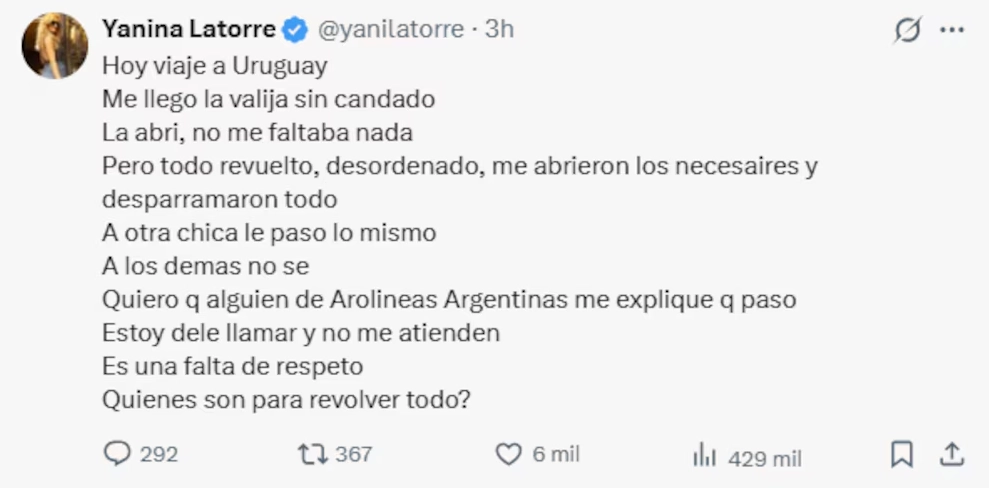Reply to Yanina Latorre's tweet
This screenshot has width=989, height=488.
click(118, 455)
